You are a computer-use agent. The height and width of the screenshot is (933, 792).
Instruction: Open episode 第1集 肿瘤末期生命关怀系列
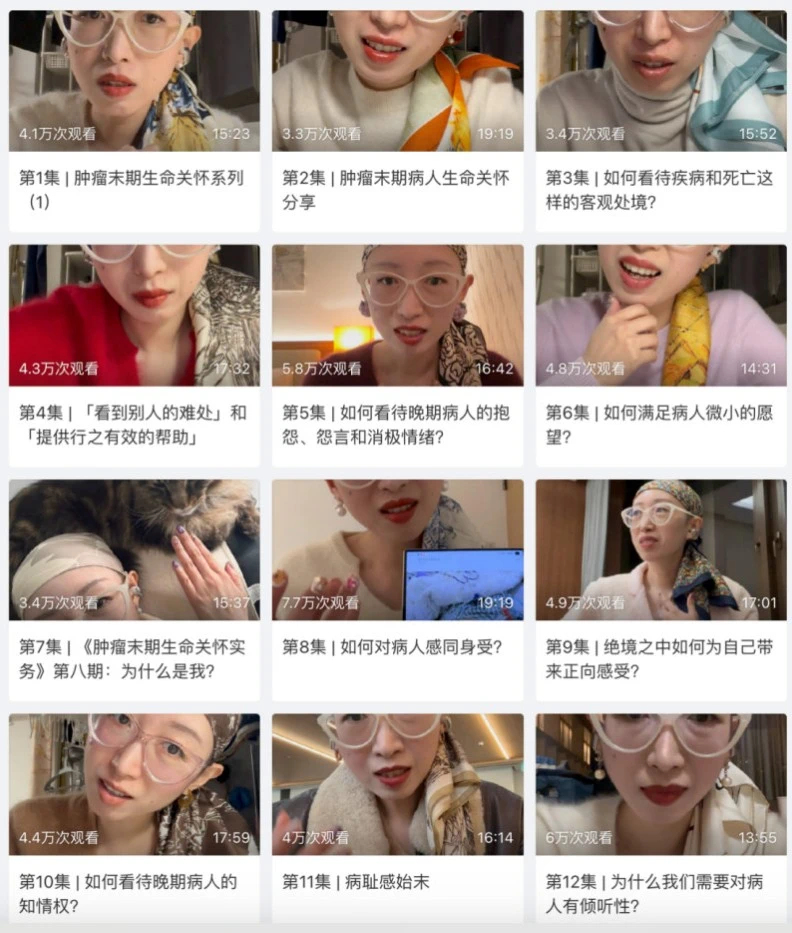coord(134,80)
